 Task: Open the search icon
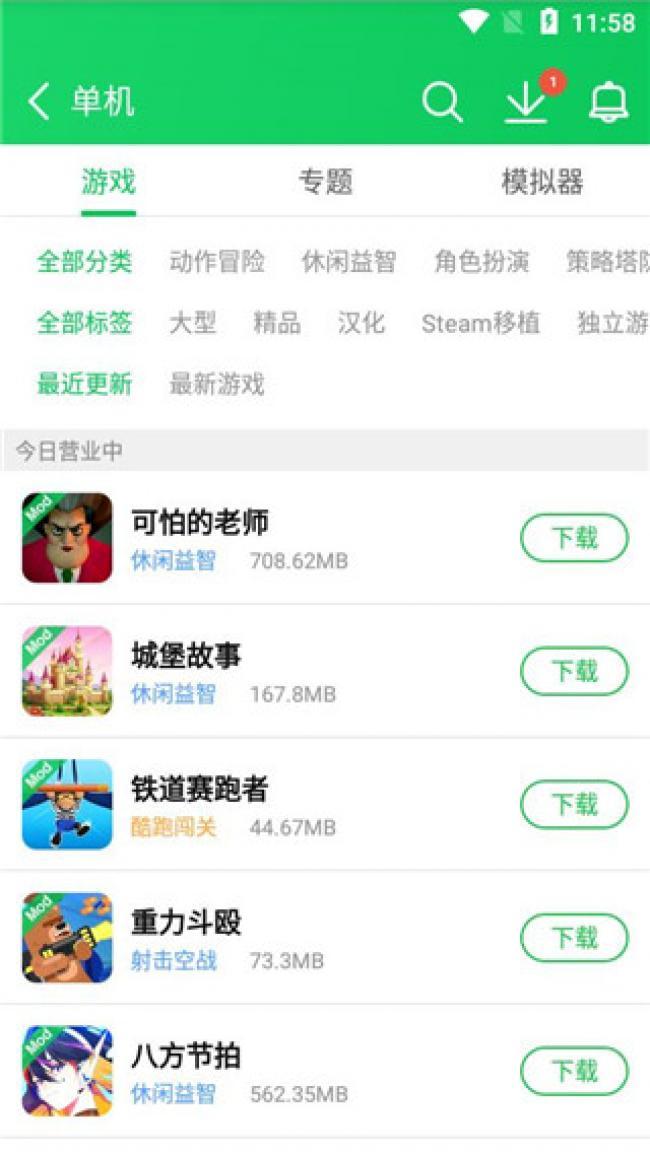(442, 102)
